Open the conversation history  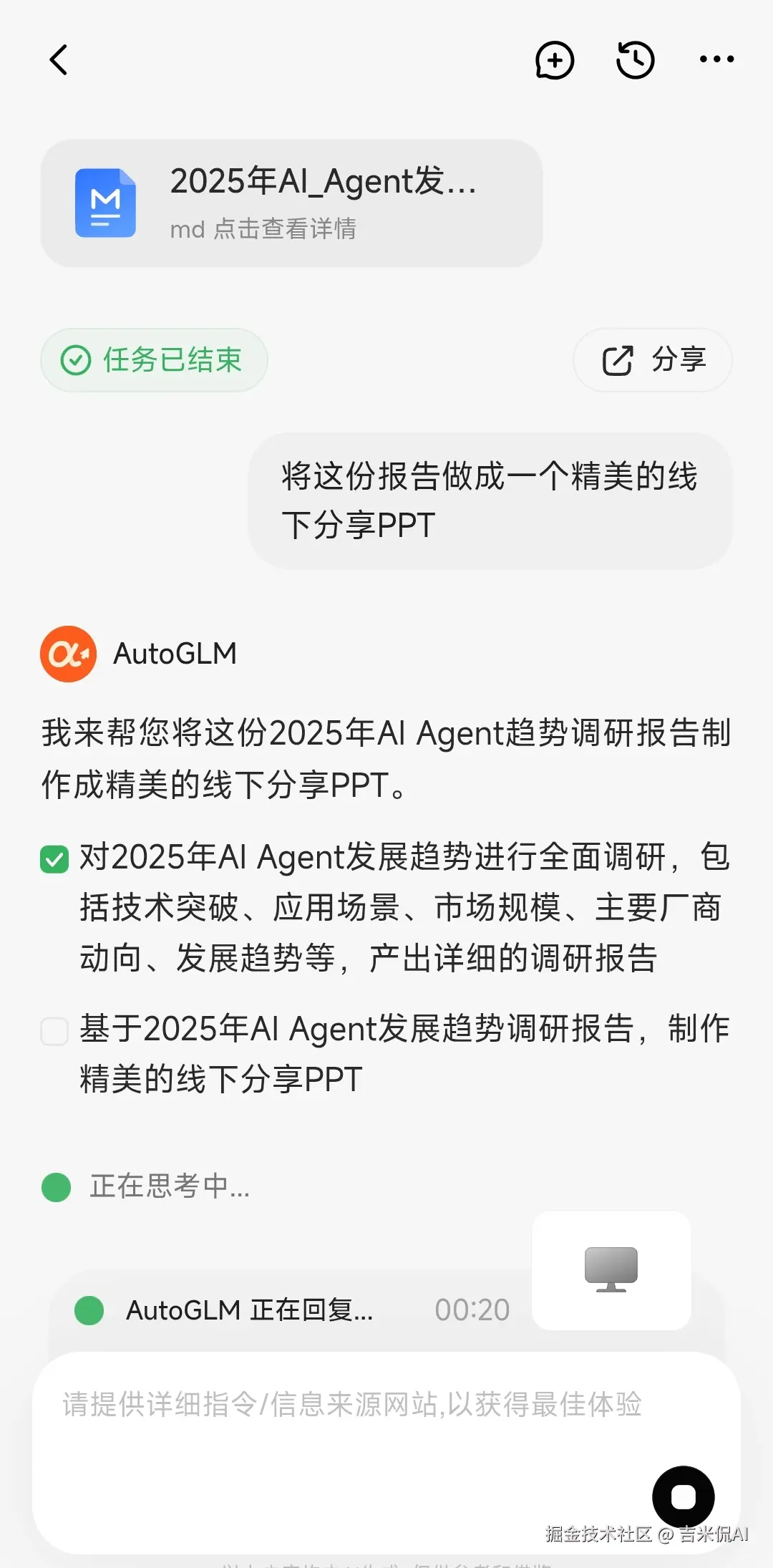tap(636, 60)
